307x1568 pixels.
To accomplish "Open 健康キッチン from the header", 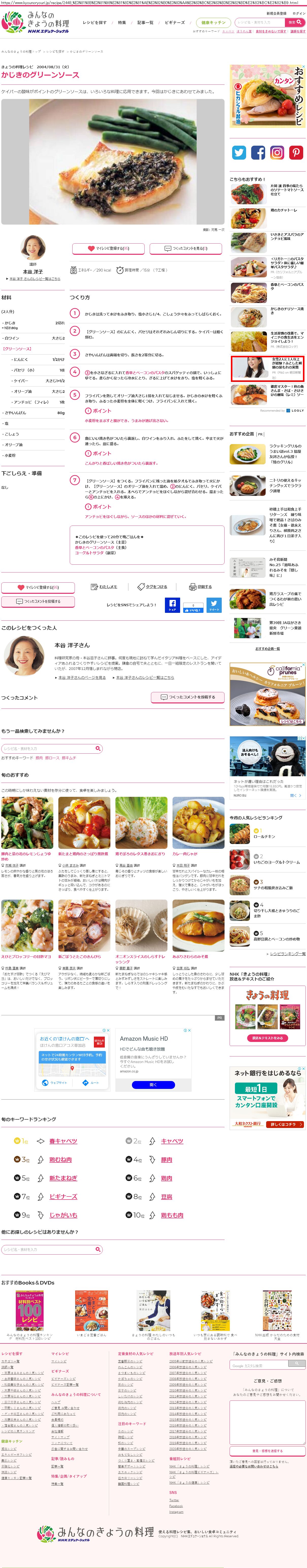I will 213,23.
